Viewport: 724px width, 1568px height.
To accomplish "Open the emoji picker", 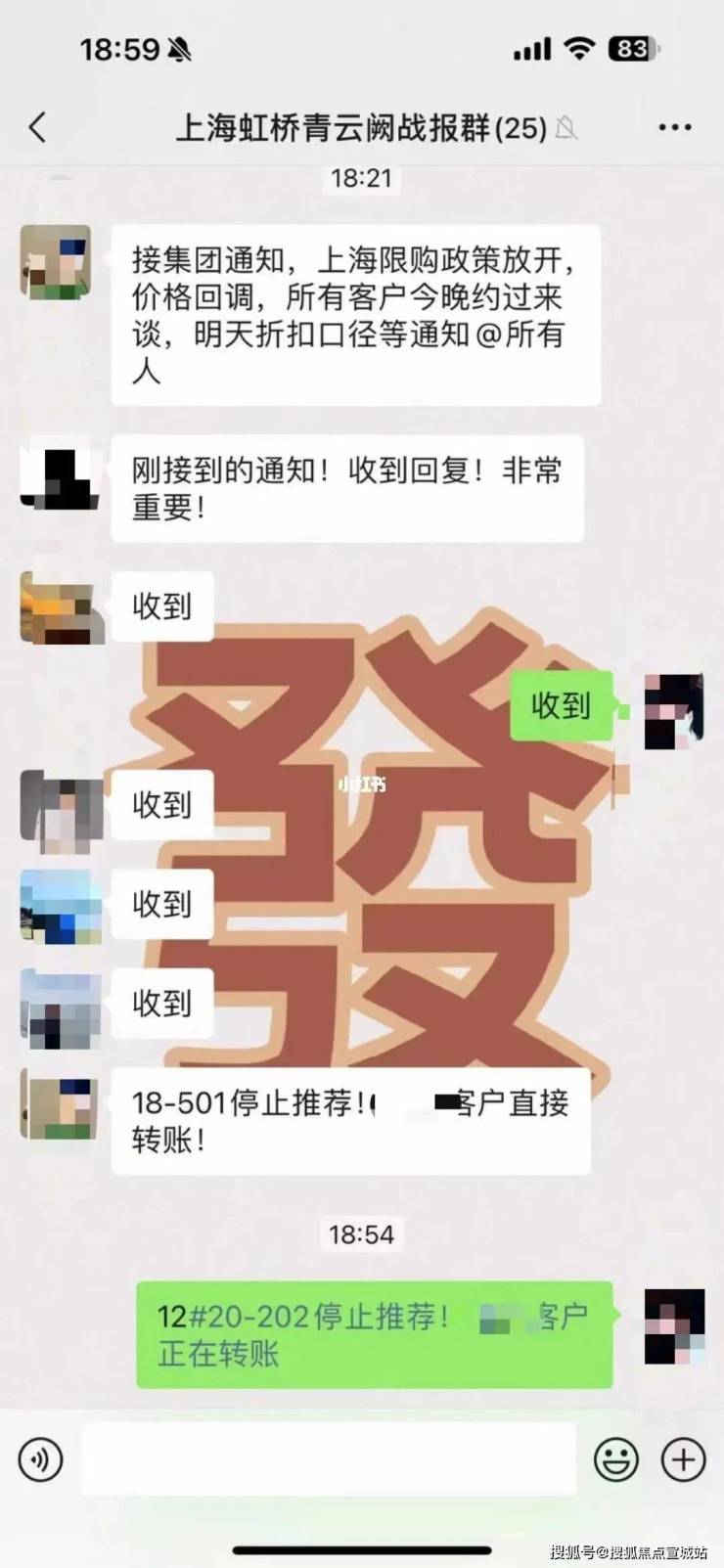I will [x=616, y=1460].
